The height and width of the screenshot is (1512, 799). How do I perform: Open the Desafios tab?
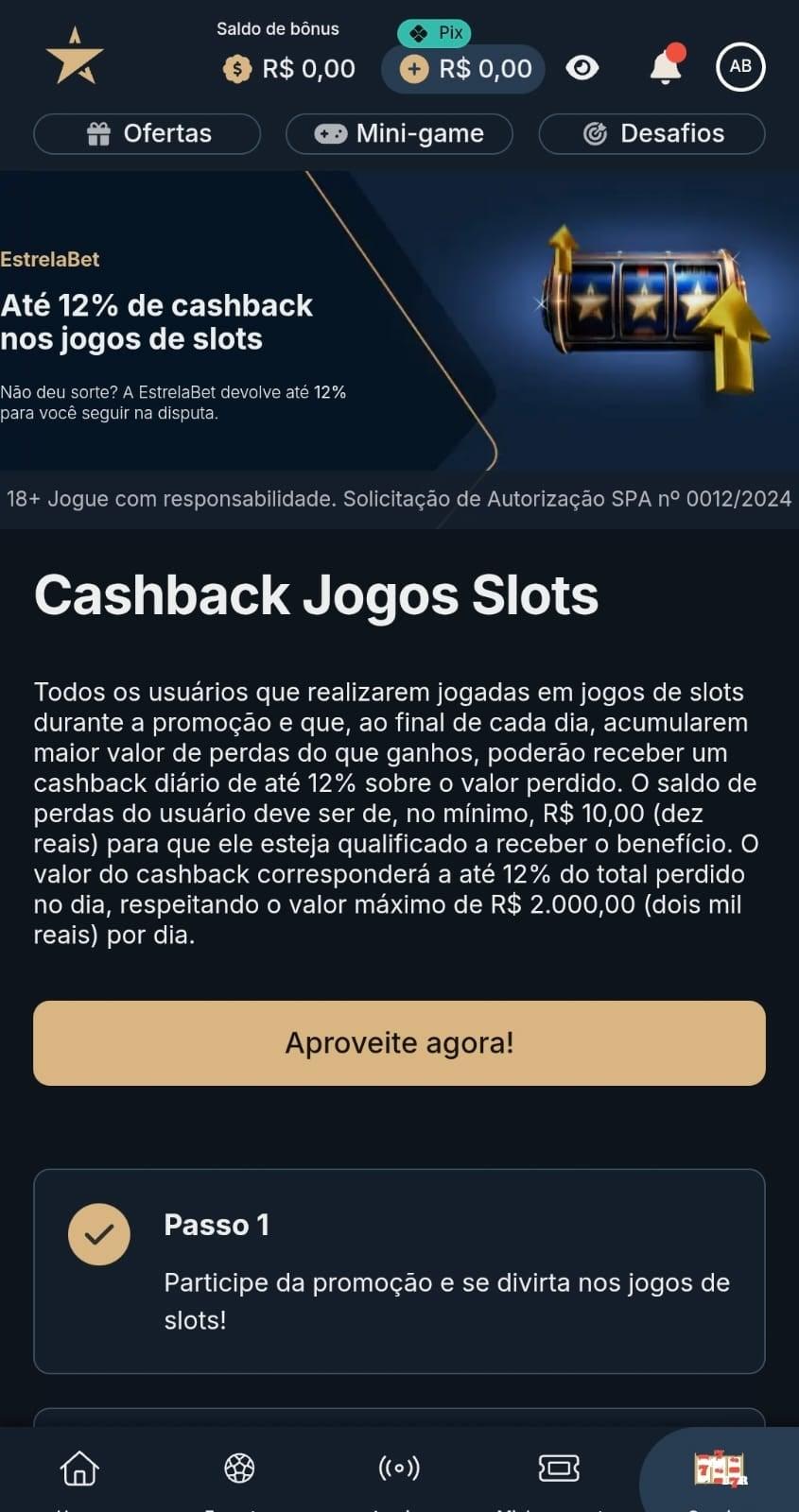point(651,133)
